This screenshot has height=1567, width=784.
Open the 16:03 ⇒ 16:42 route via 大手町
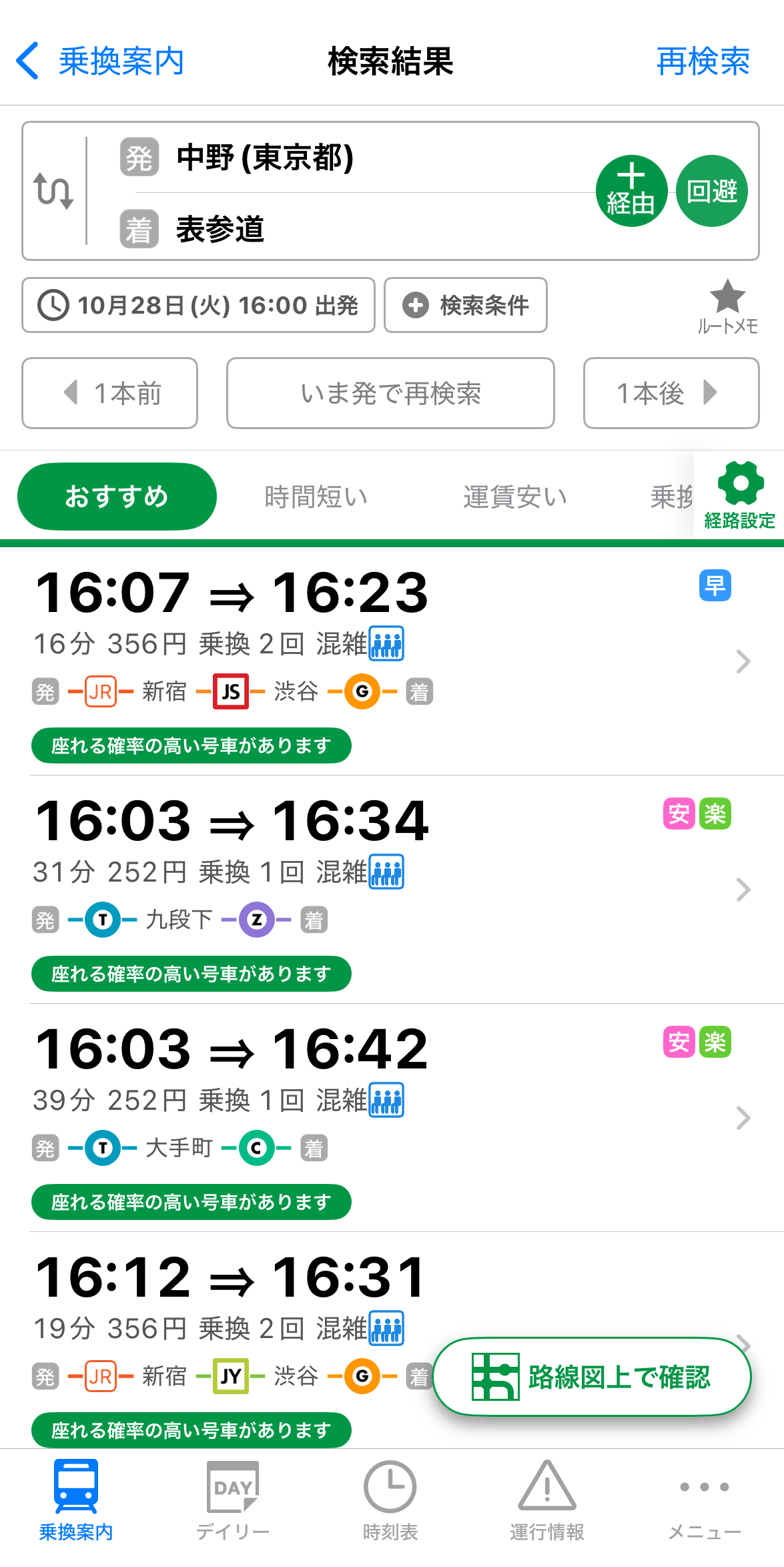[387, 1117]
